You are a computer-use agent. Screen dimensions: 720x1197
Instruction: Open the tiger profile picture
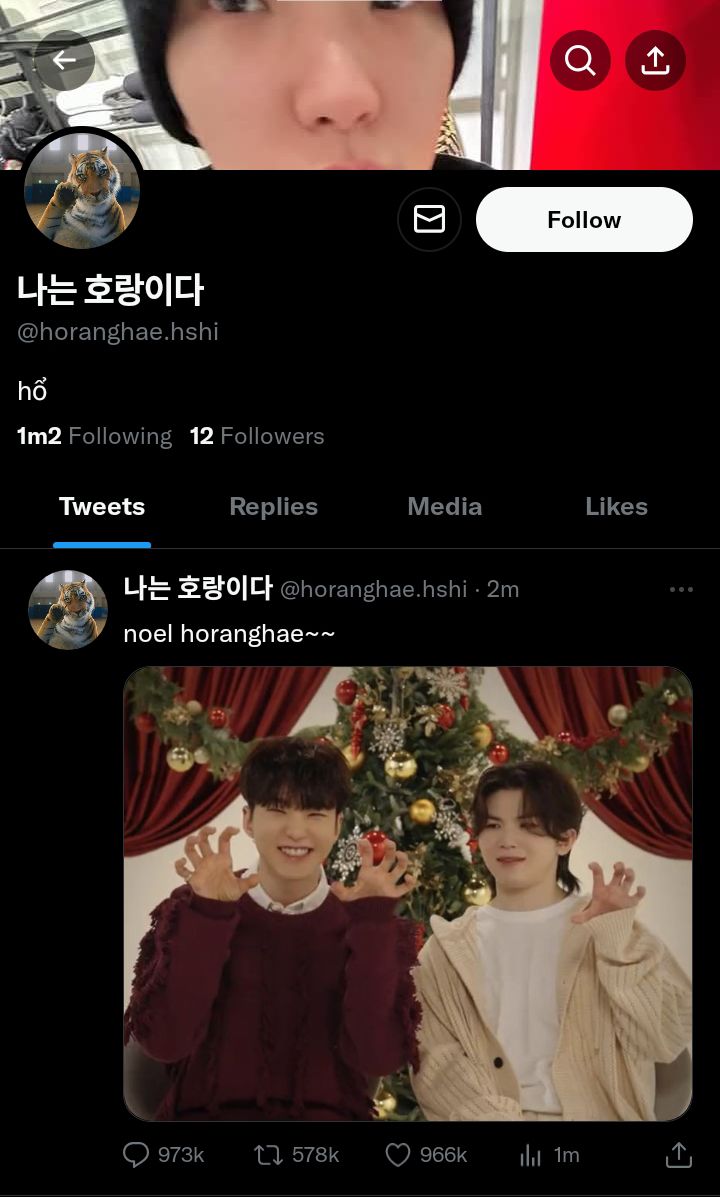(82, 190)
